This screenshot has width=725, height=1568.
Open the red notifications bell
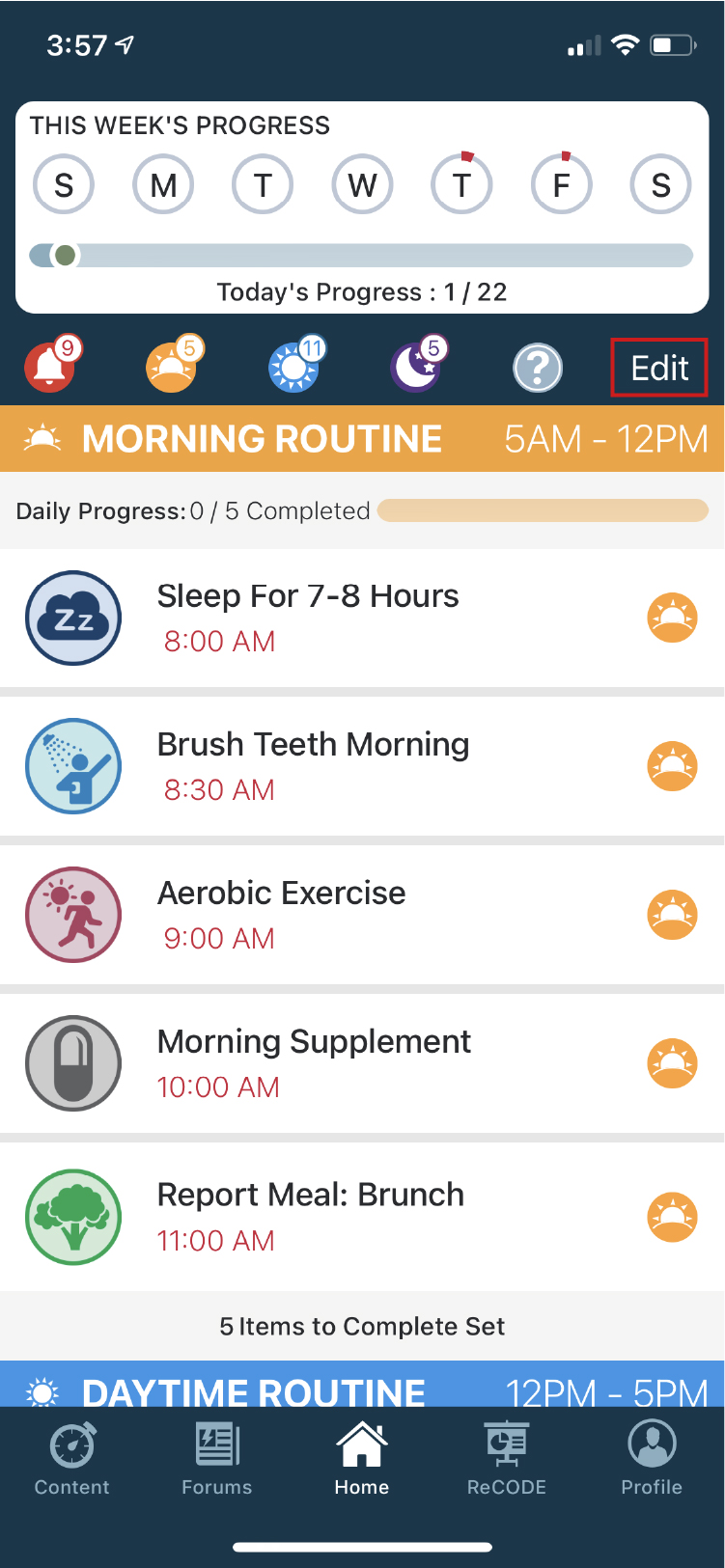(50, 367)
